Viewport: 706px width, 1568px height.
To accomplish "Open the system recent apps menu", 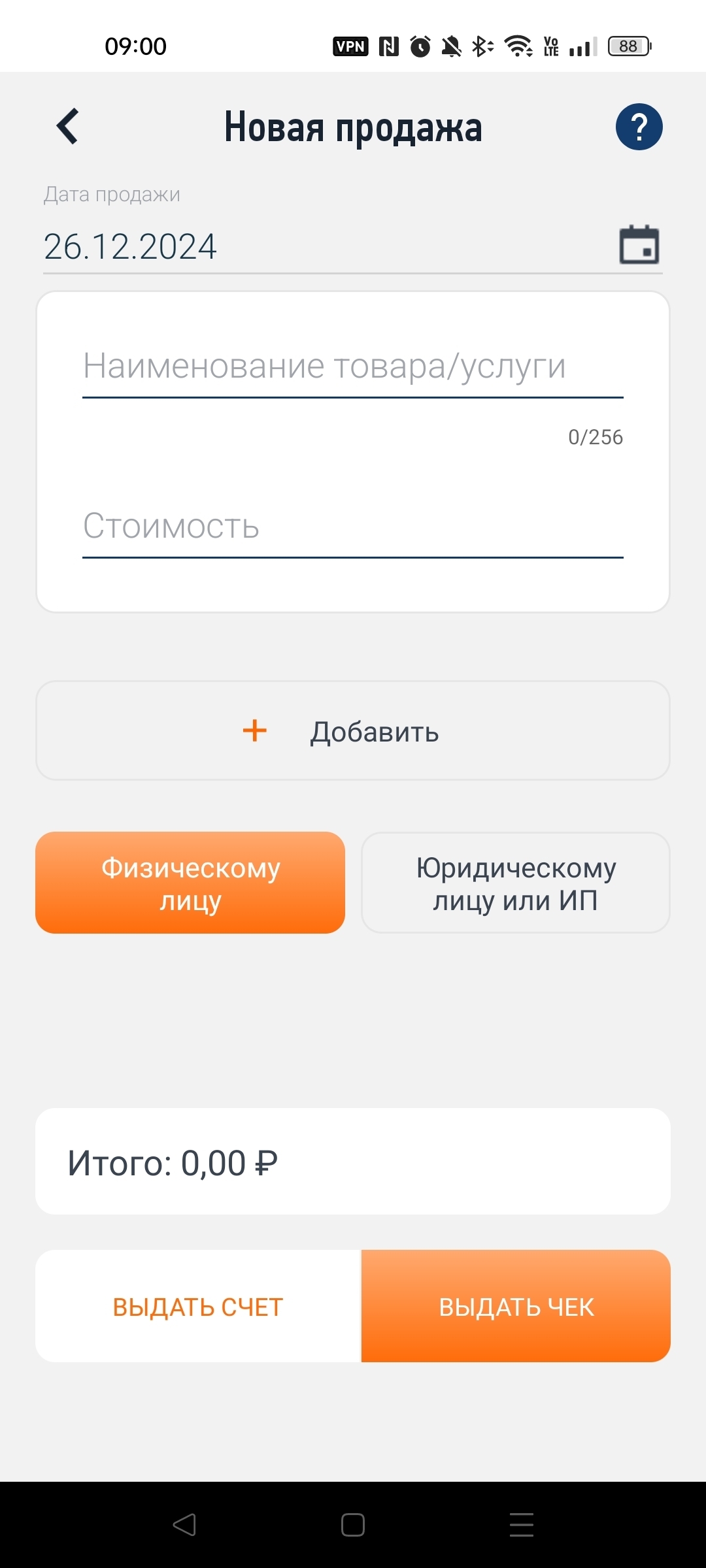I will pyautogui.click(x=521, y=1525).
